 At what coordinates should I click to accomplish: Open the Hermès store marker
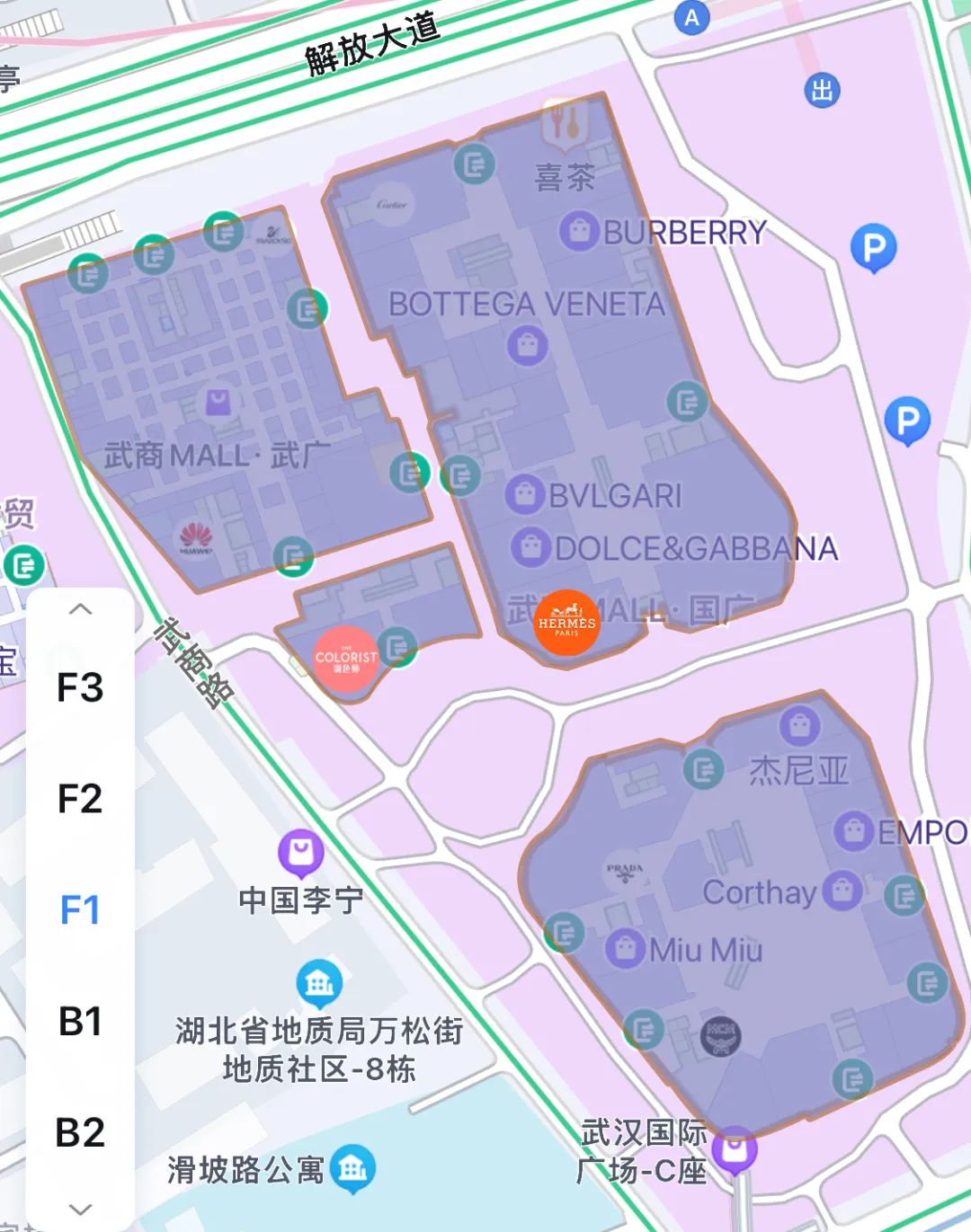tap(568, 622)
